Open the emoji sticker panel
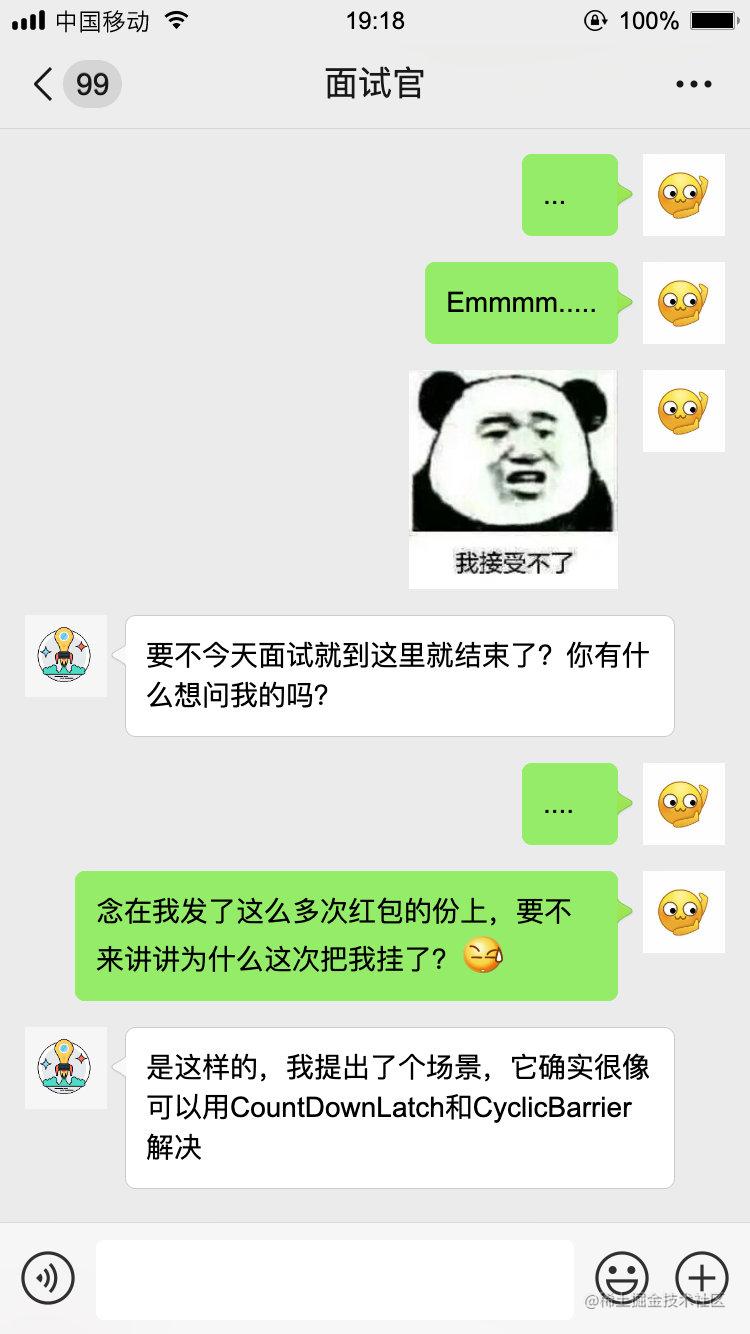This screenshot has width=750, height=1334. 622,1278
